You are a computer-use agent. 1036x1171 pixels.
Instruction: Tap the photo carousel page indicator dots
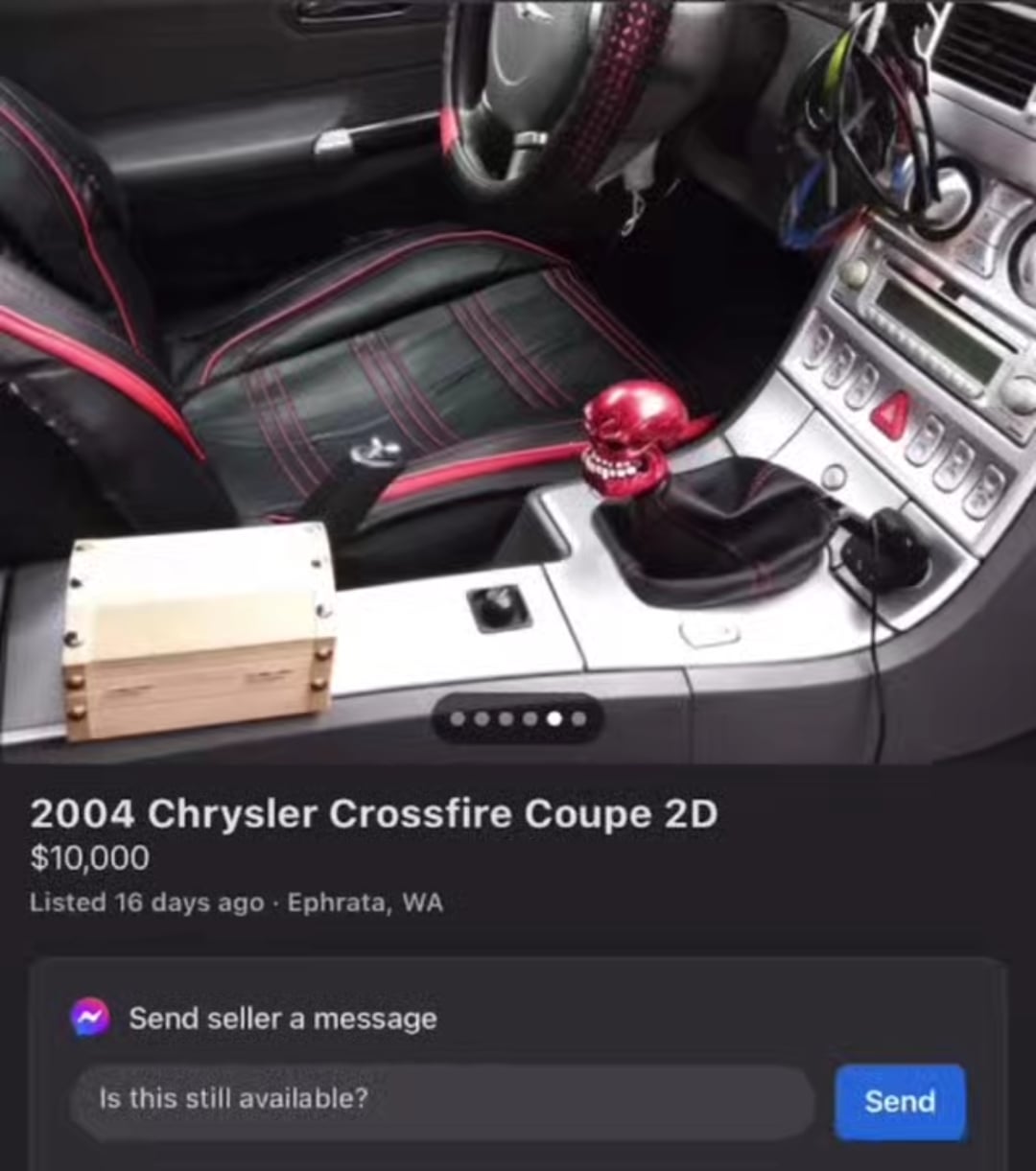[x=517, y=718]
